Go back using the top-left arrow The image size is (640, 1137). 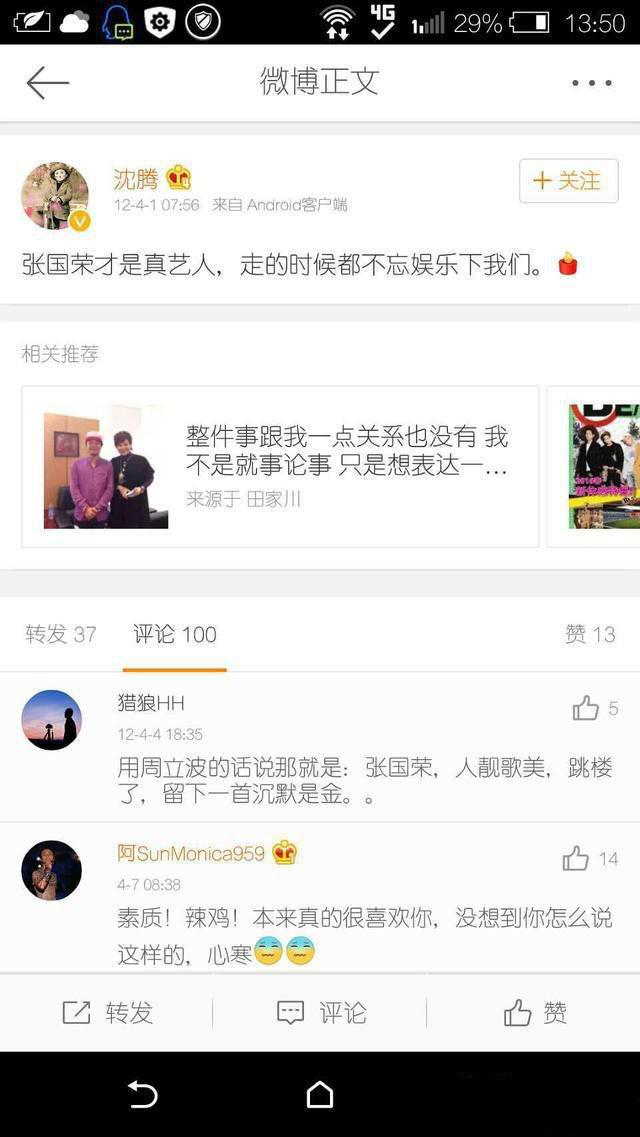click(47, 83)
